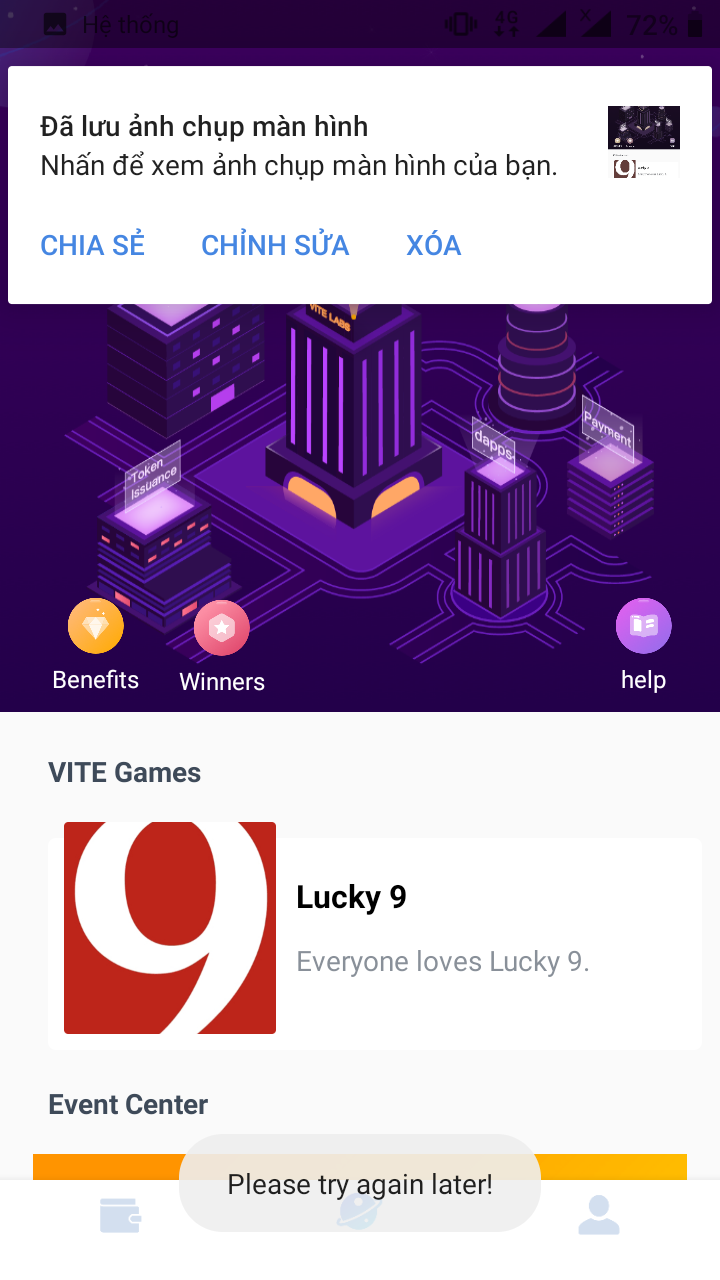Delete the screenshot with XÓA
This screenshot has width=720, height=1280.
tap(433, 245)
